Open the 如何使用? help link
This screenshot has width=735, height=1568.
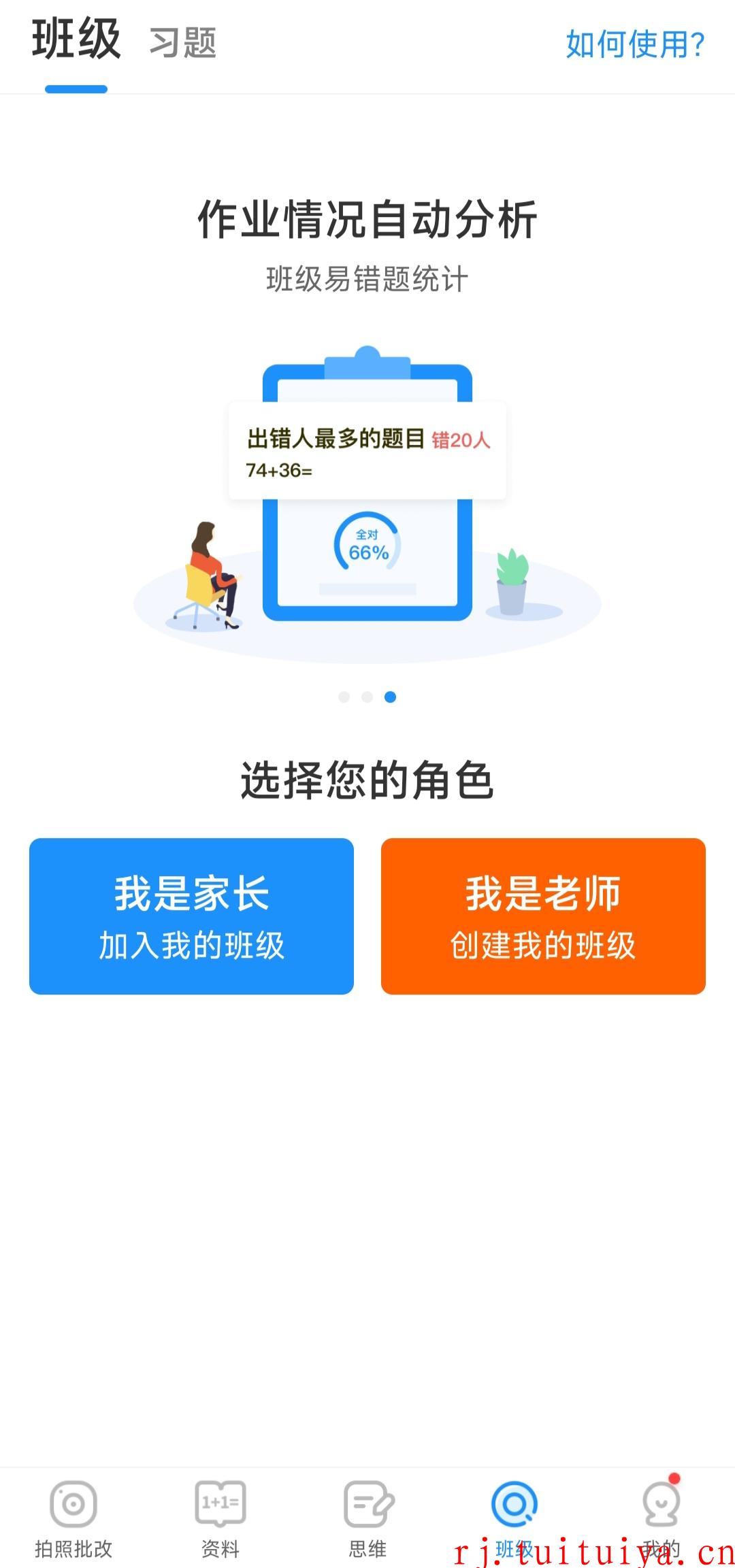pyautogui.click(x=635, y=44)
